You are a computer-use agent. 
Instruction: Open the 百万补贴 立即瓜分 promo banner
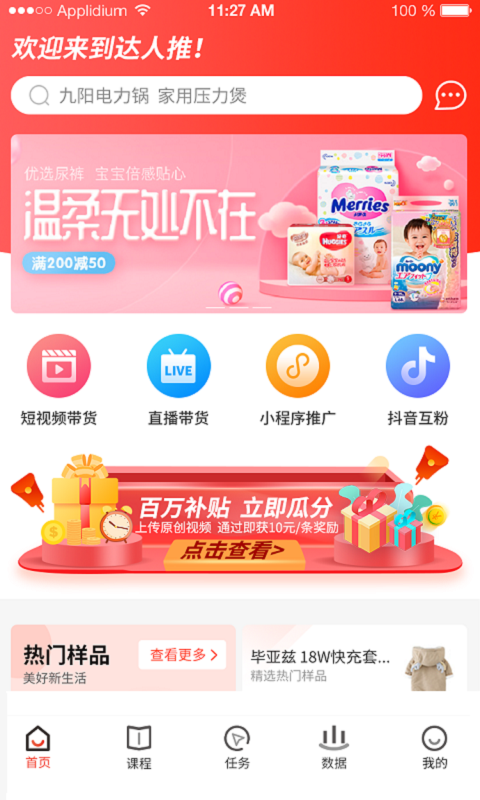[239, 514]
